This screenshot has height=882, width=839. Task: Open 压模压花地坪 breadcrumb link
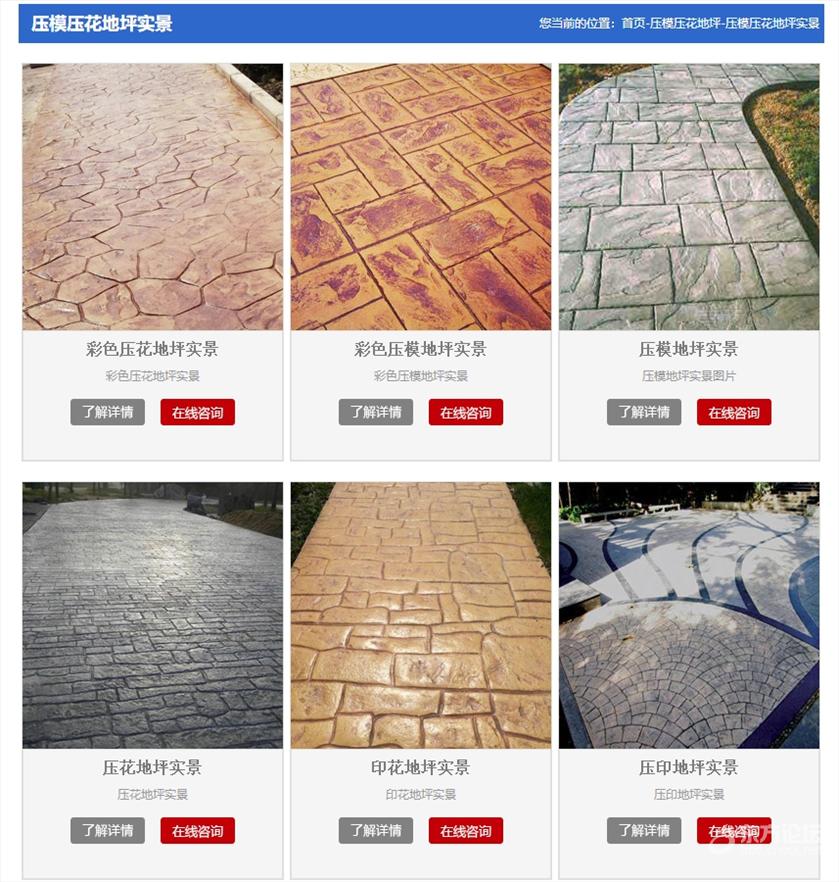684,23
